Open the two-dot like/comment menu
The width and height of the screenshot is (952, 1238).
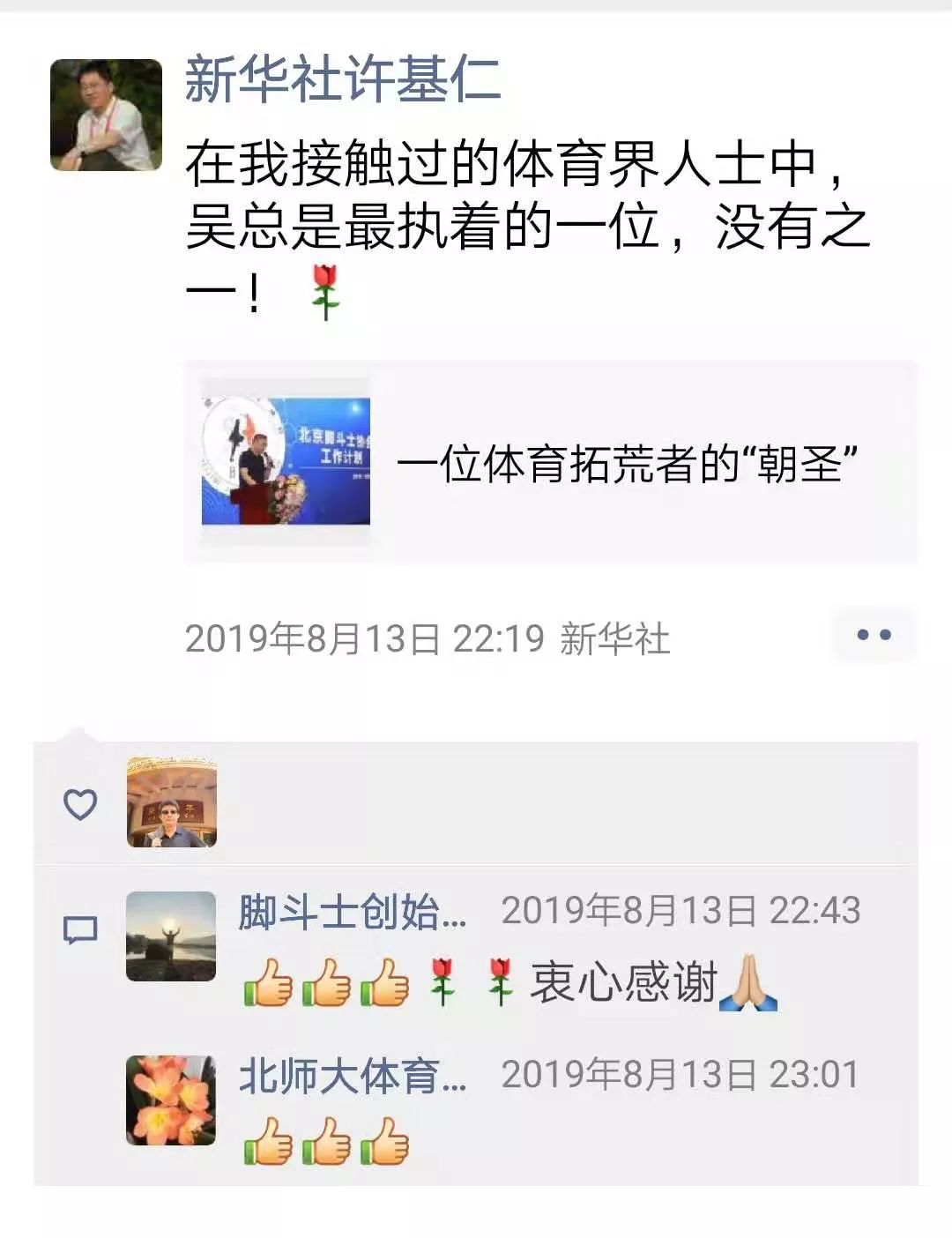click(x=874, y=636)
